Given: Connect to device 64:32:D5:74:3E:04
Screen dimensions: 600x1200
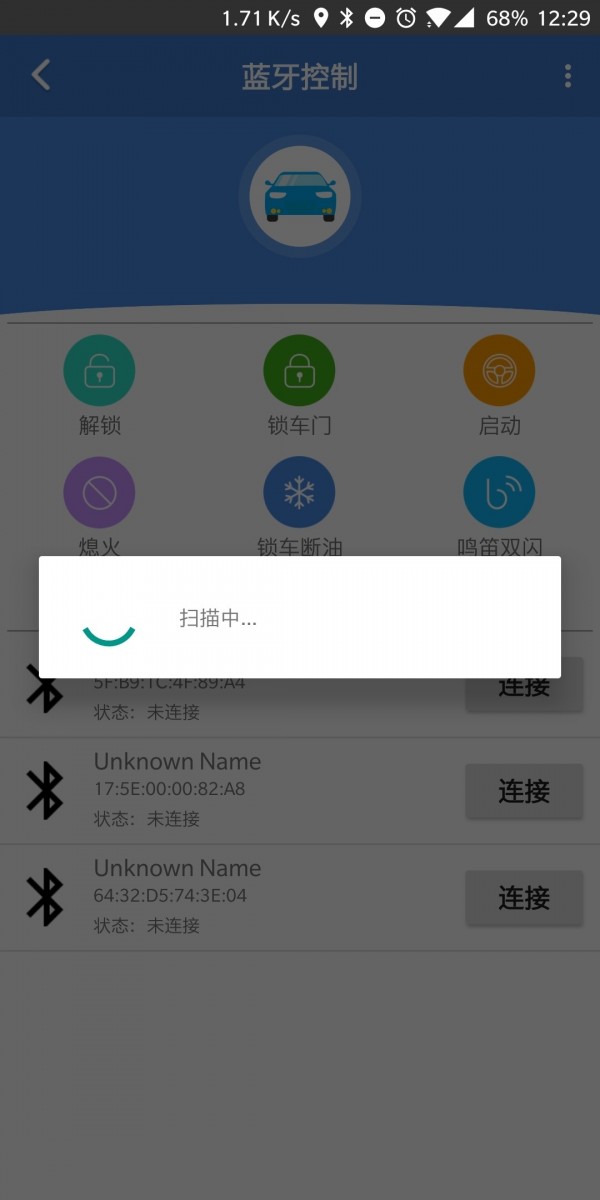Looking at the screenshot, I should coord(524,898).
